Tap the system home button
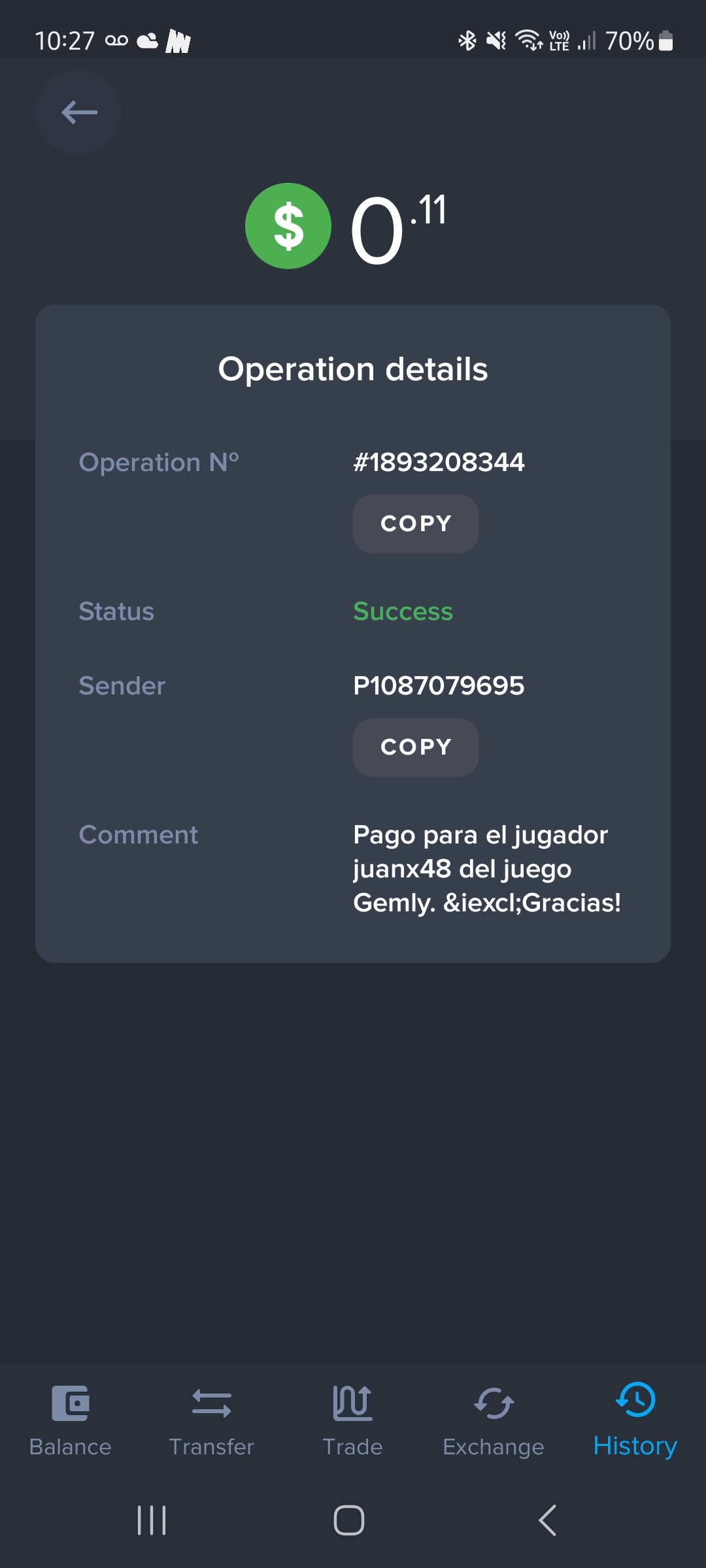Image resolution: width=706 pixels, height=1568 pixels. coord(349,1520)
